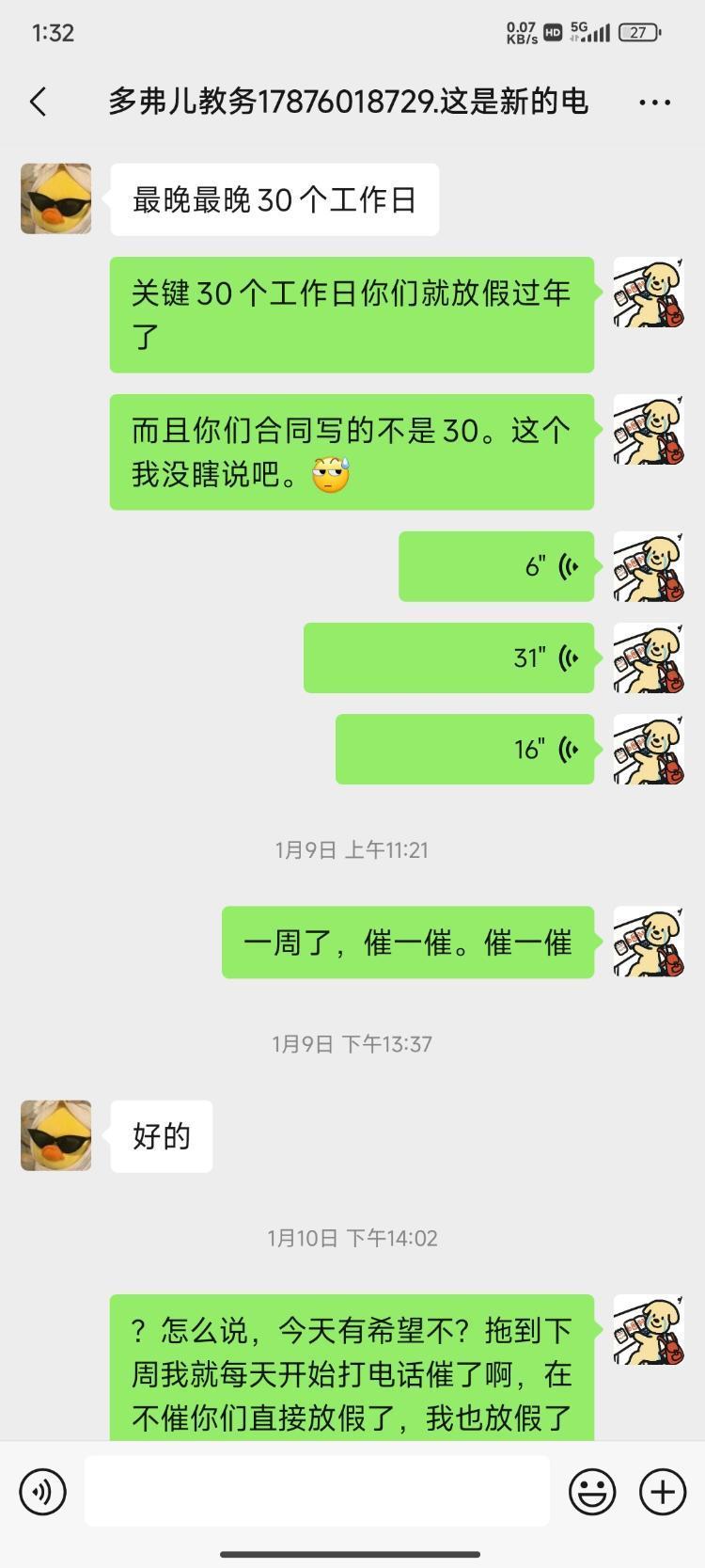Screen dimensions: 705x1568
Task: Tap the message text field
Action: [317, 1491]
